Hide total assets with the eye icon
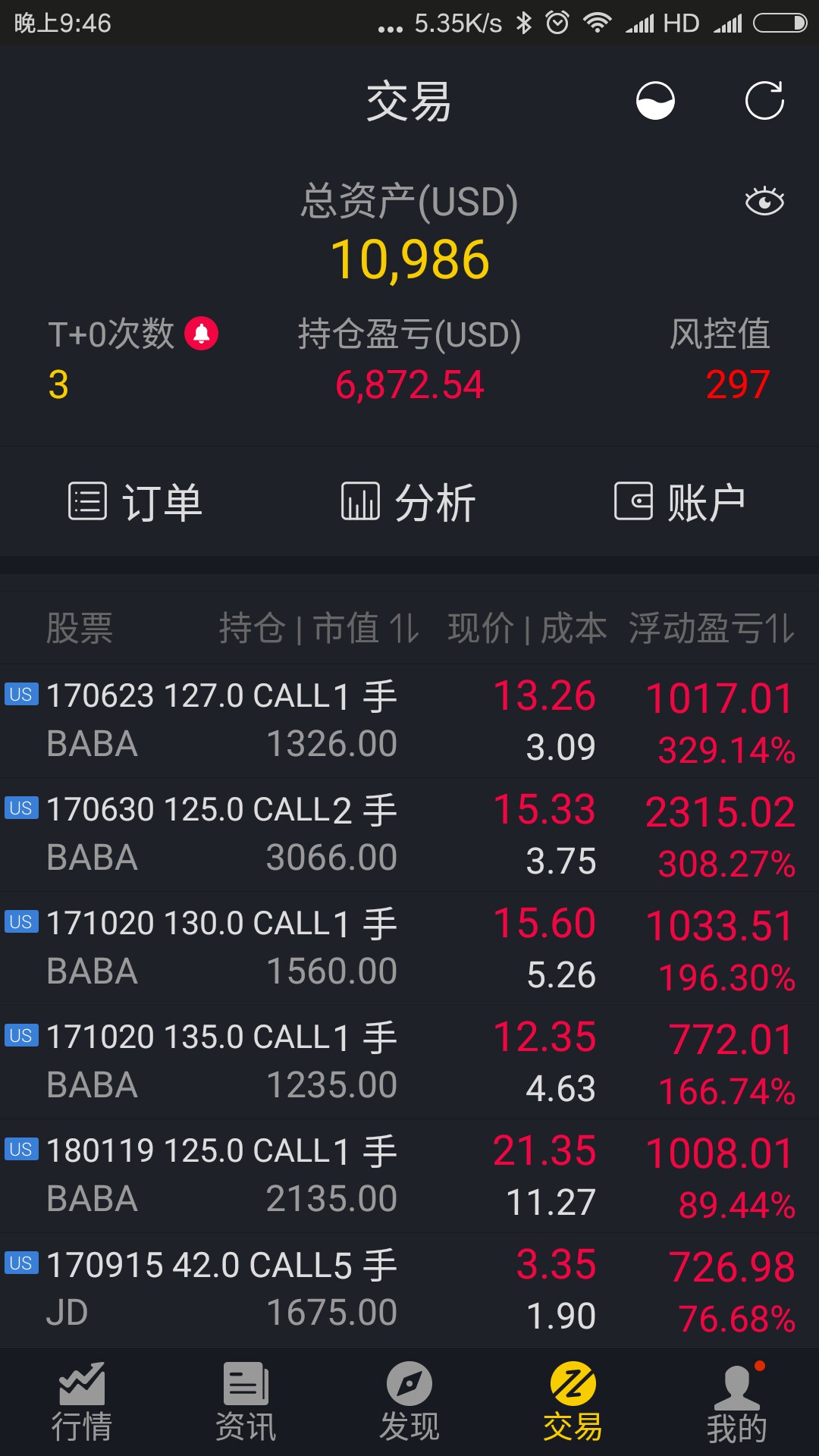This screenshot has width=819, height=1456. pos(764,201)
